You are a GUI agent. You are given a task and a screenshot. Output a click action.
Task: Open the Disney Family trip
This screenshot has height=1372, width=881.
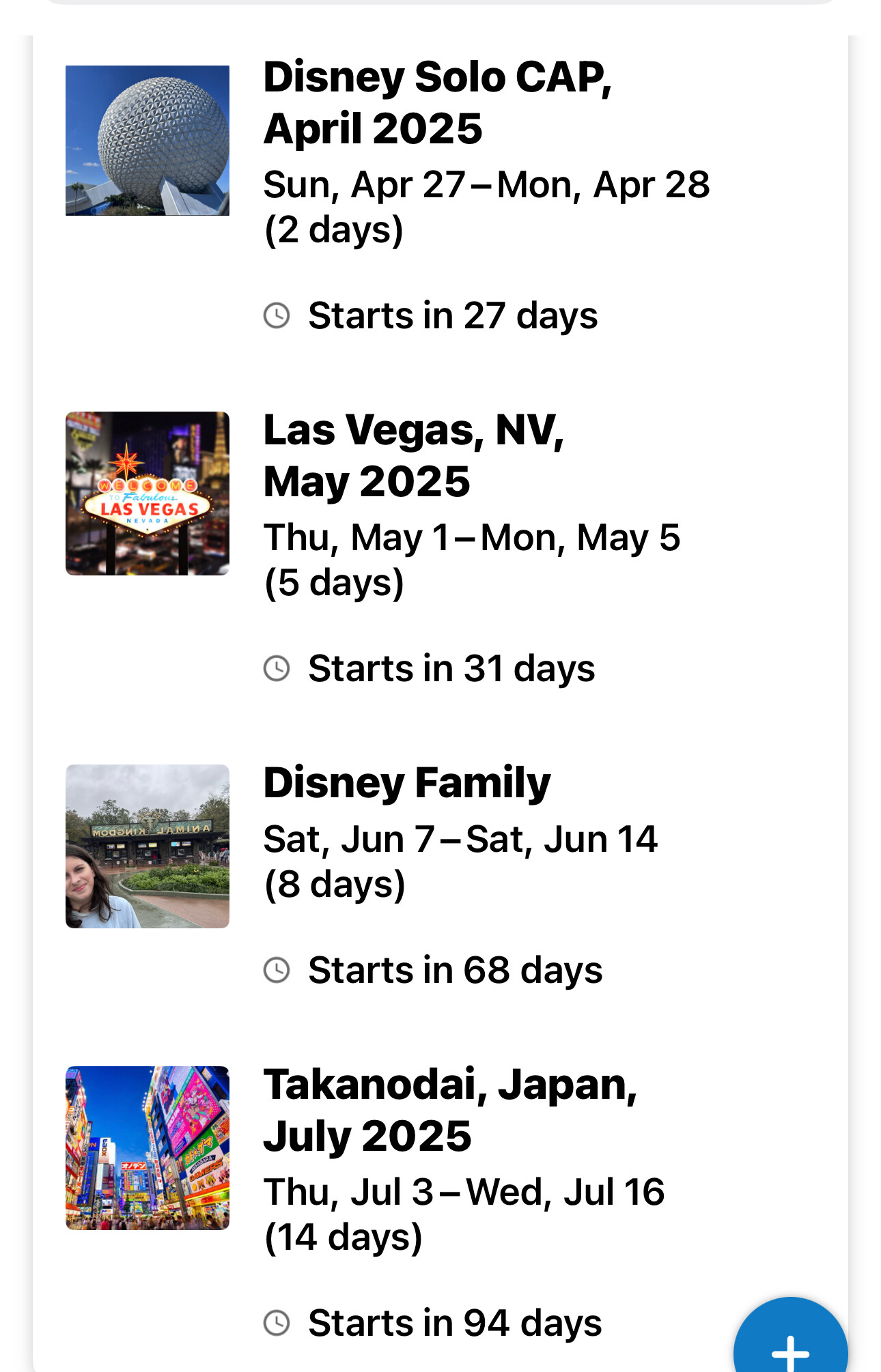pos(407,782)
